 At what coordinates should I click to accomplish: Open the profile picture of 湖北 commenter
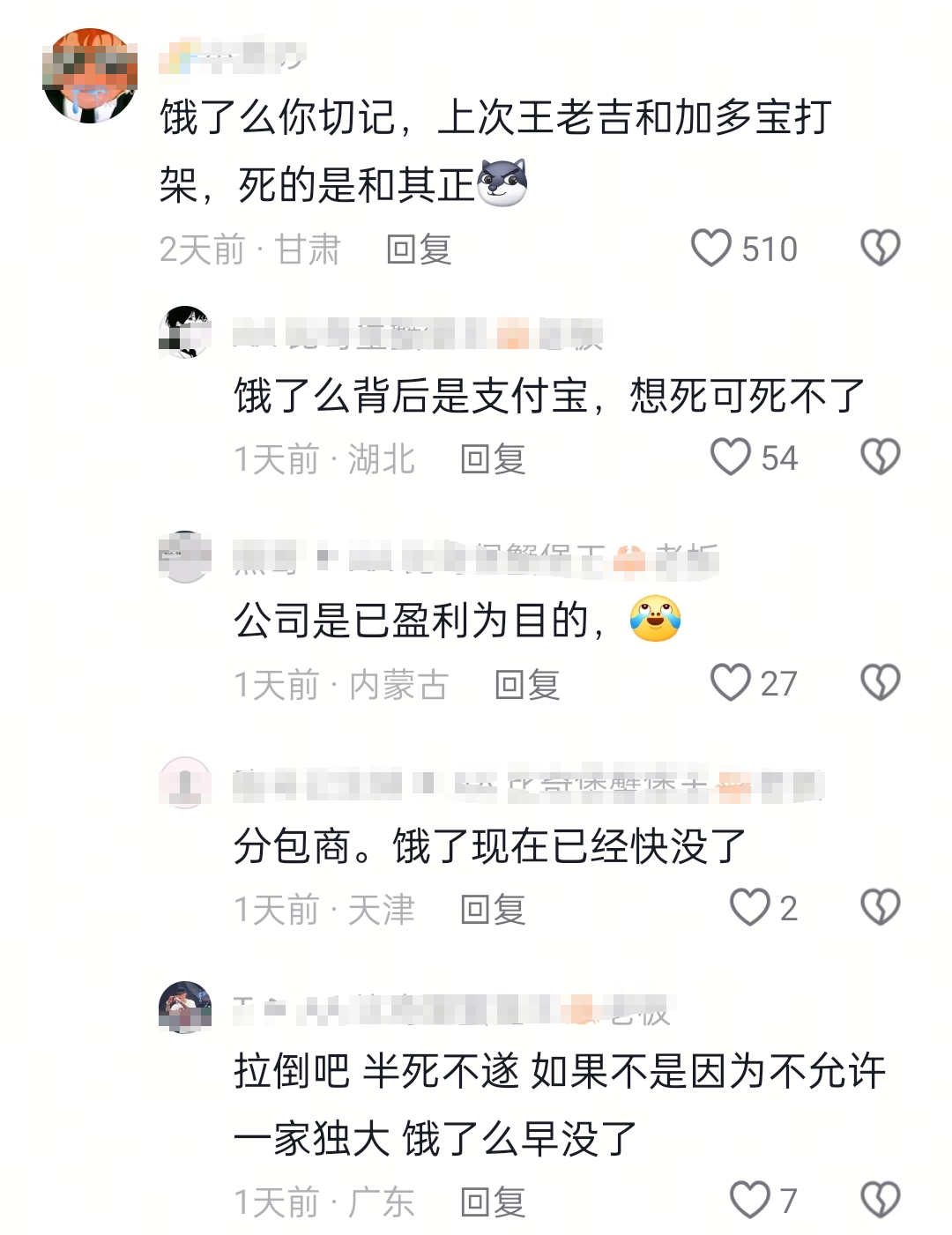[185, 332]
